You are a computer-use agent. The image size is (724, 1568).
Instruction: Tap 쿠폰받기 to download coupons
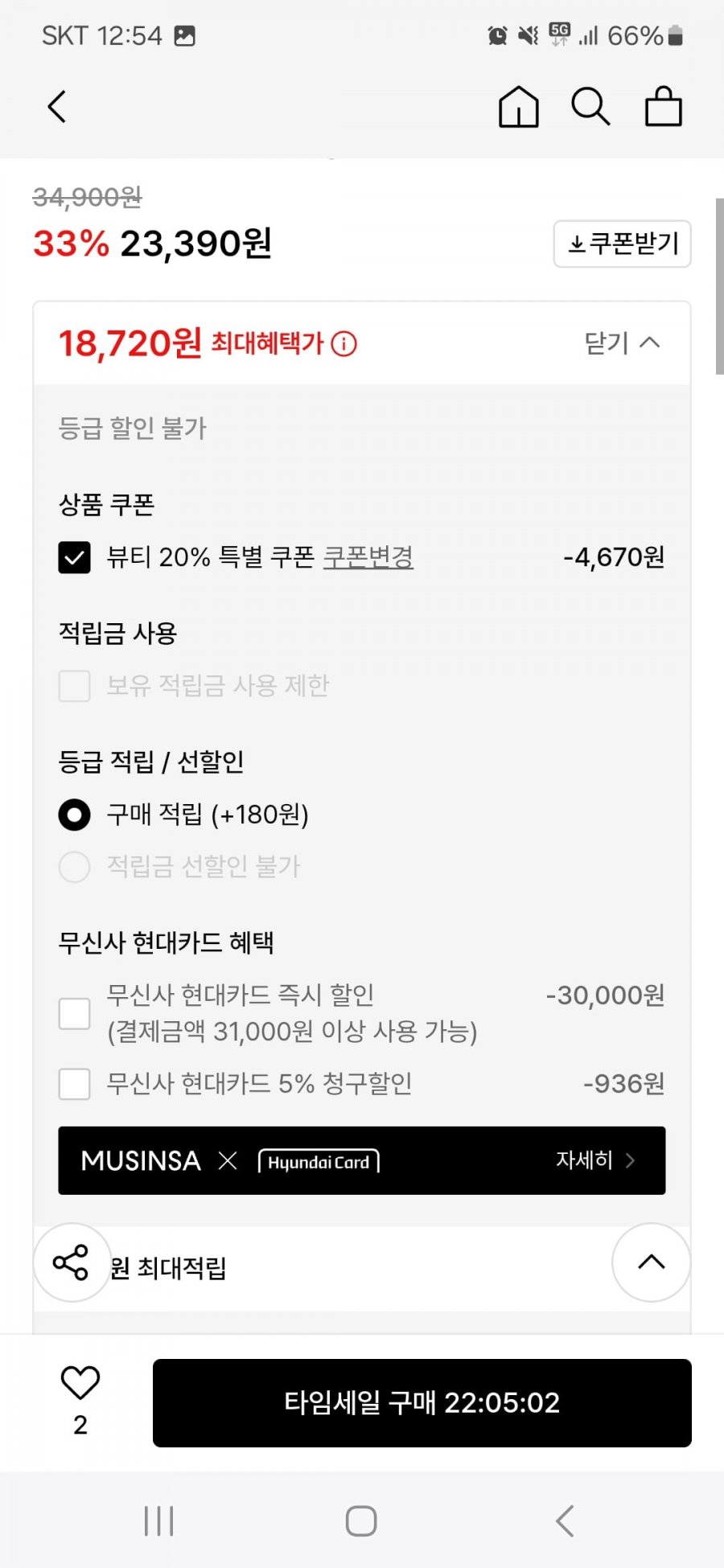[x=623, y=244]
